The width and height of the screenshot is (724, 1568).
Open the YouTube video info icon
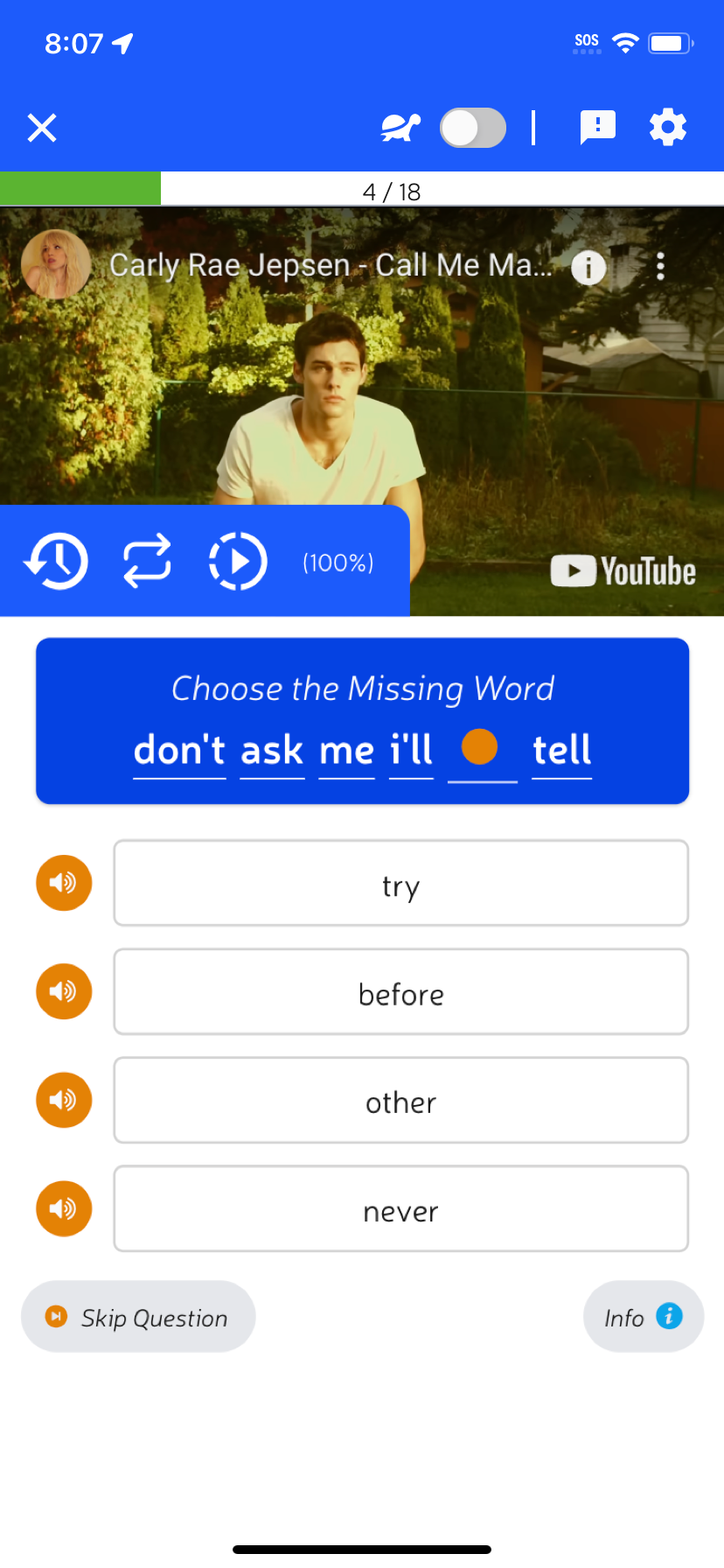tap(588, 267)
